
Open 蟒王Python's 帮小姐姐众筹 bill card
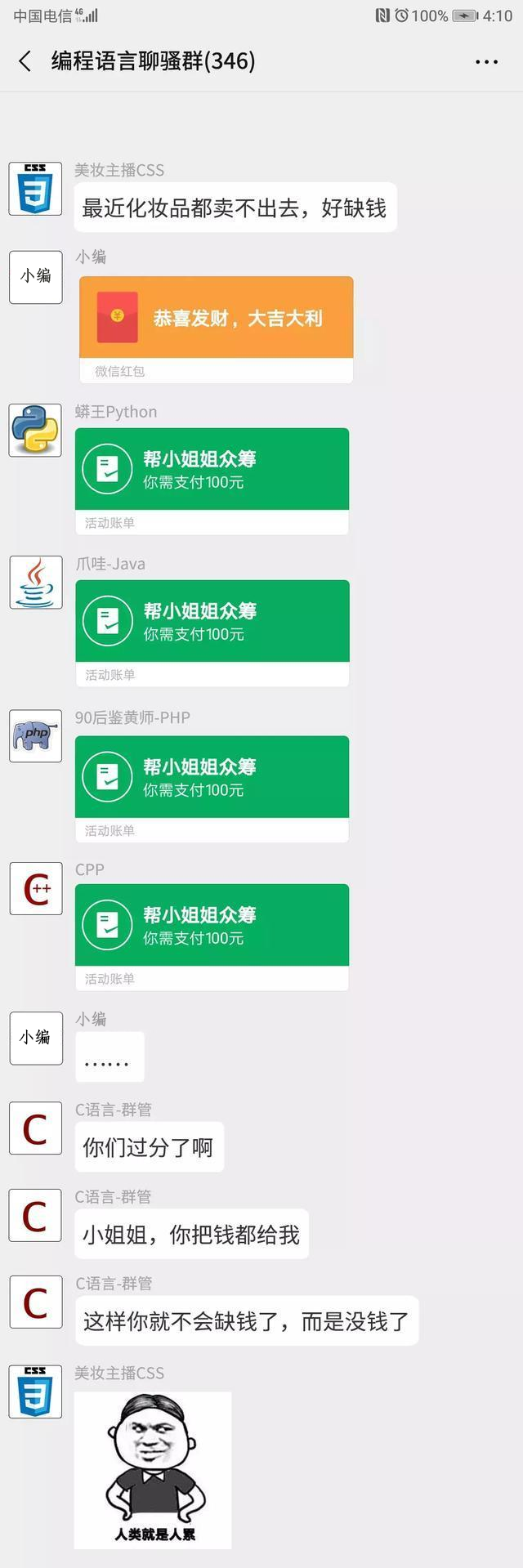click(x=212, y=470)
